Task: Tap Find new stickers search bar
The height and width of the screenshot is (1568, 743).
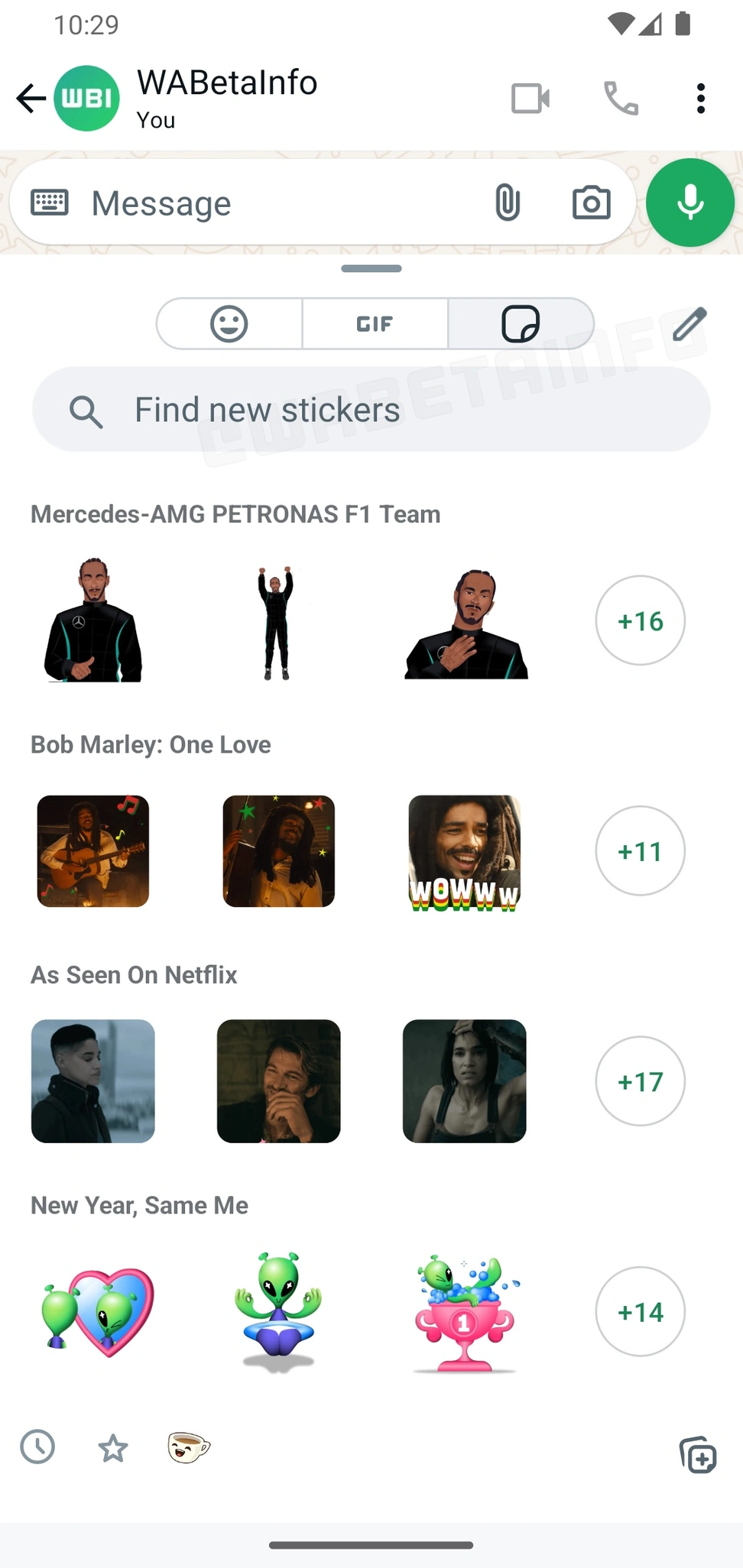Action: point(371,410)
